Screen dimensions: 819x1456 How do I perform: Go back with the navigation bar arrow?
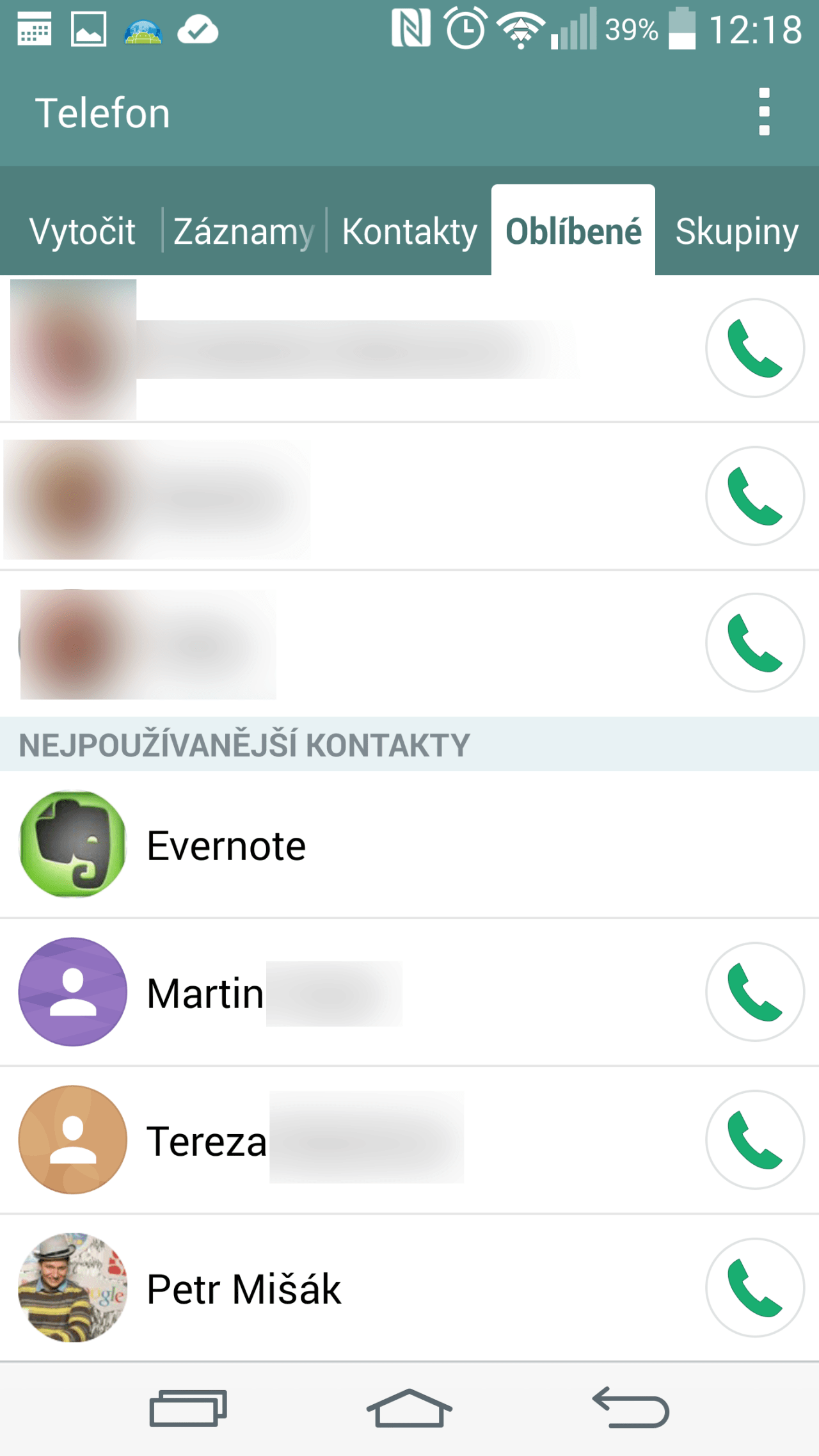(631, 1409)
